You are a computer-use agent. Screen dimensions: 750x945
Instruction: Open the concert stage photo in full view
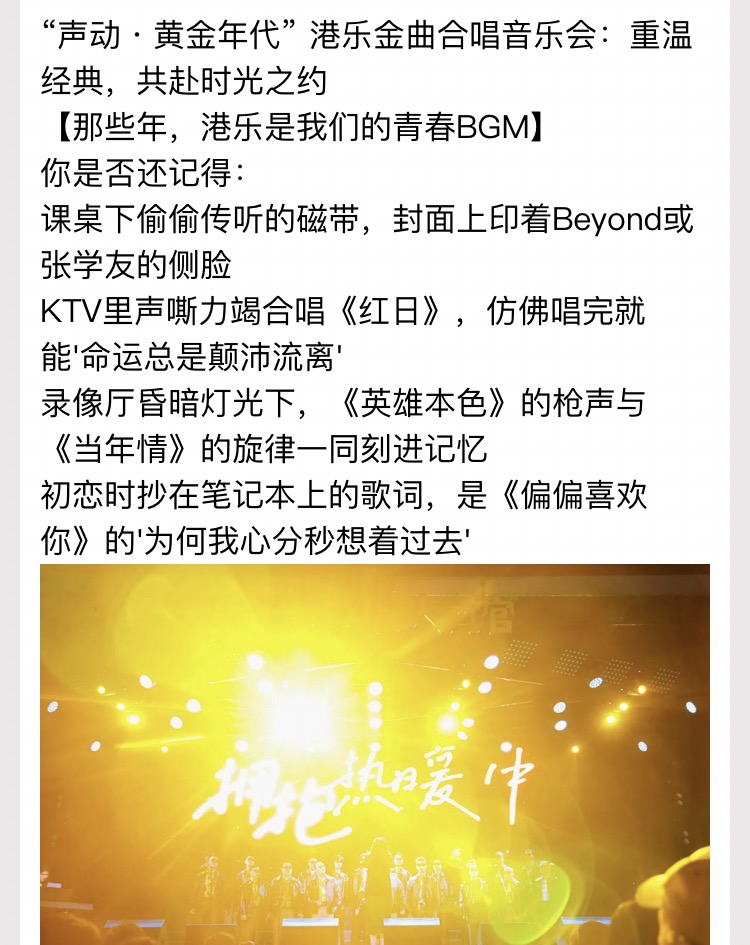point(375,755)
